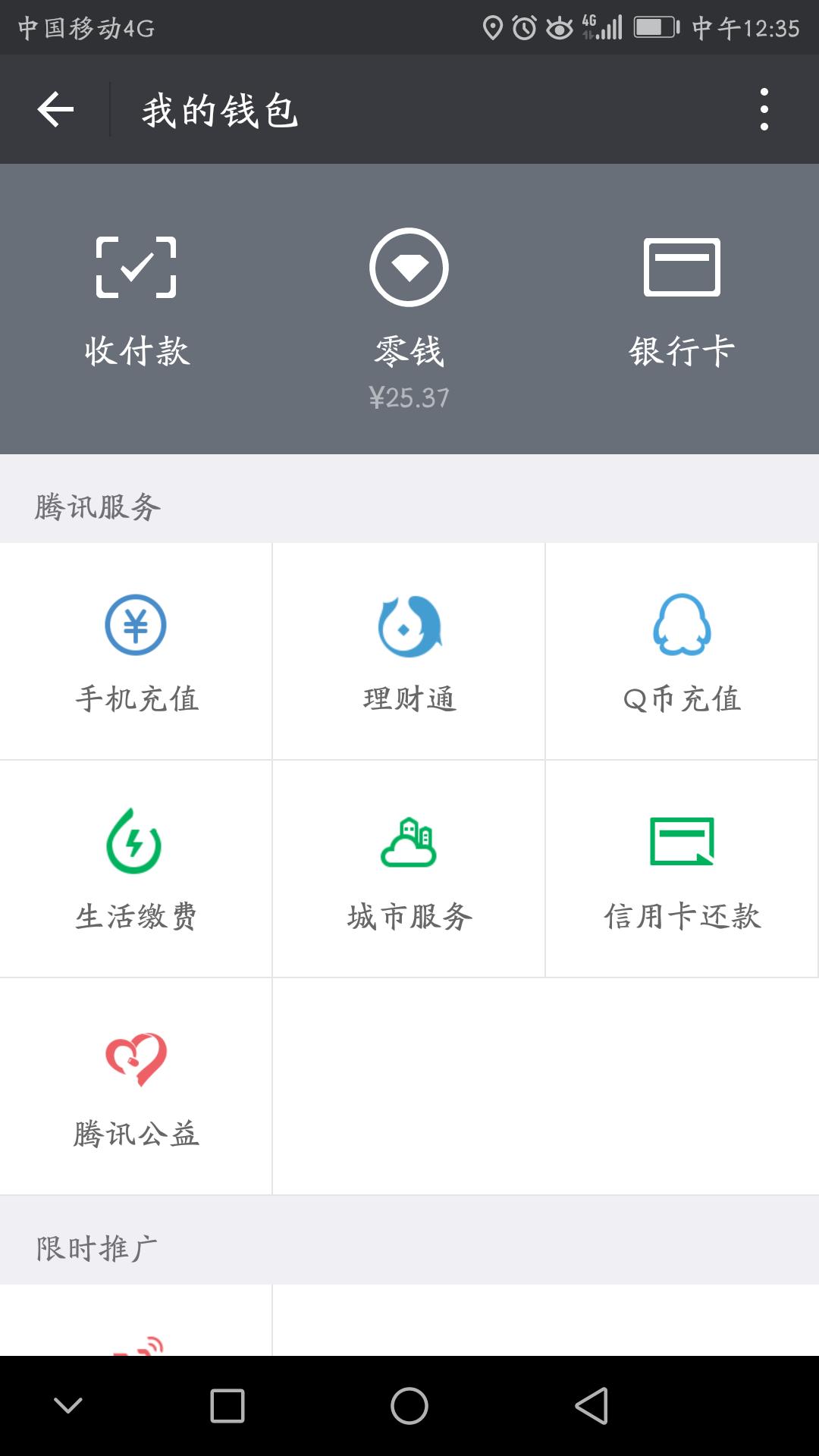Open 生活缴费 utility payments
The width and height of the screenshot is (819, 1456).
(136, 869)
